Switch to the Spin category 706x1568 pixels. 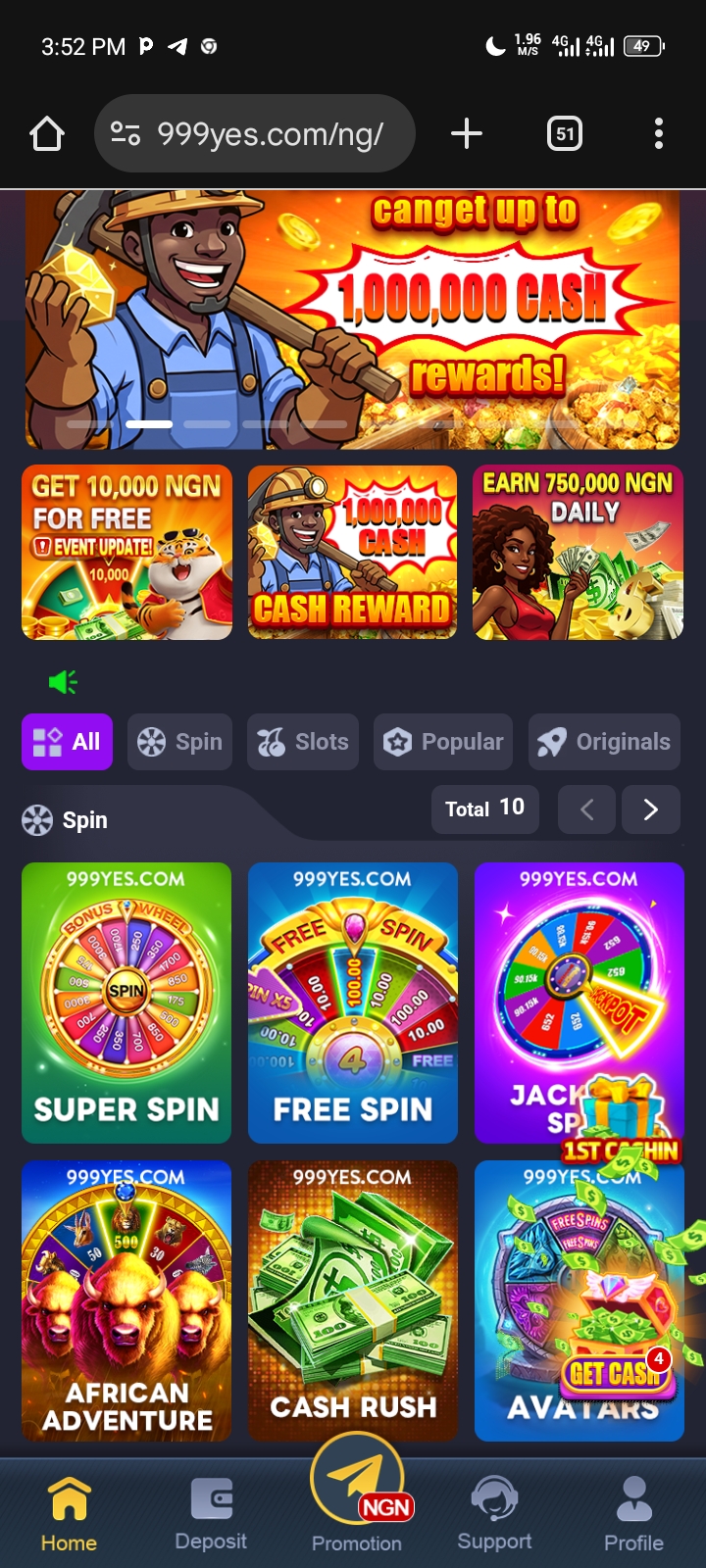tap(179, 742)
